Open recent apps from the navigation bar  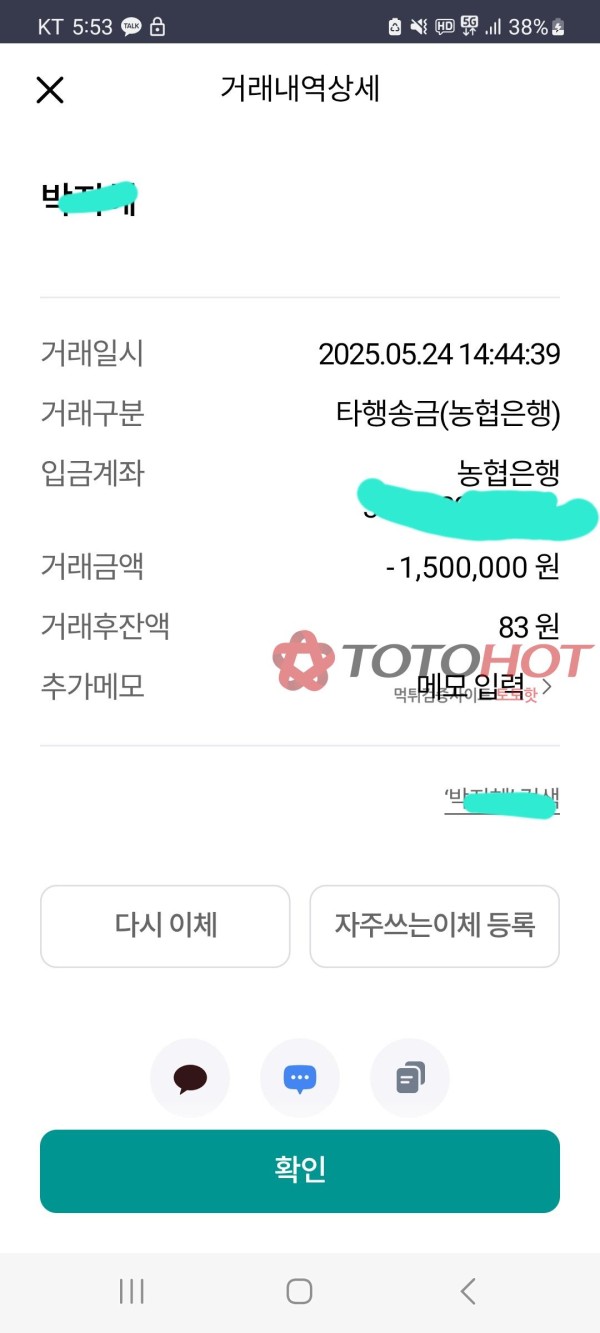(x=132, y=1291)
